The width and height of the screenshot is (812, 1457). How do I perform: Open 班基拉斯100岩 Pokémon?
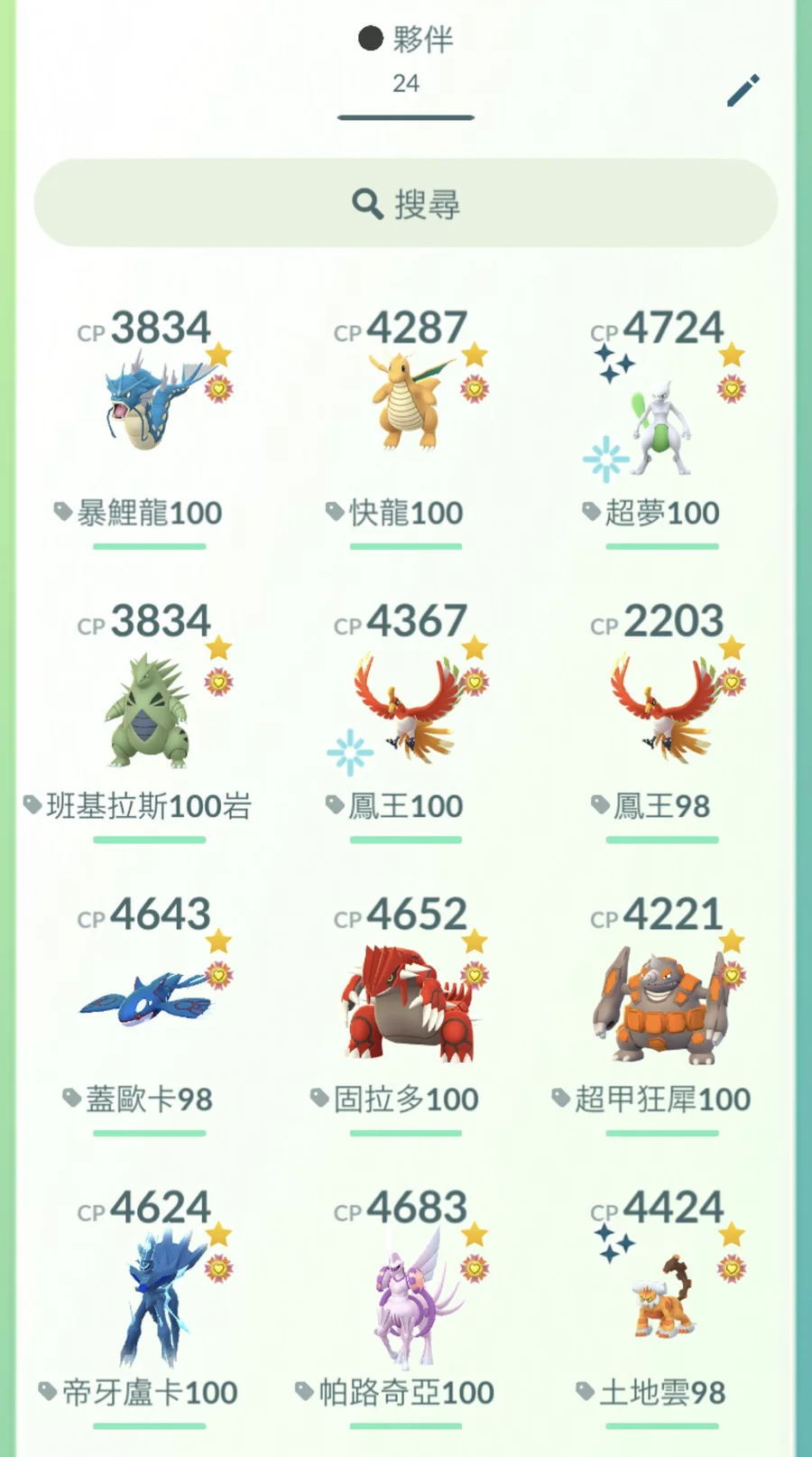(150, 709)
